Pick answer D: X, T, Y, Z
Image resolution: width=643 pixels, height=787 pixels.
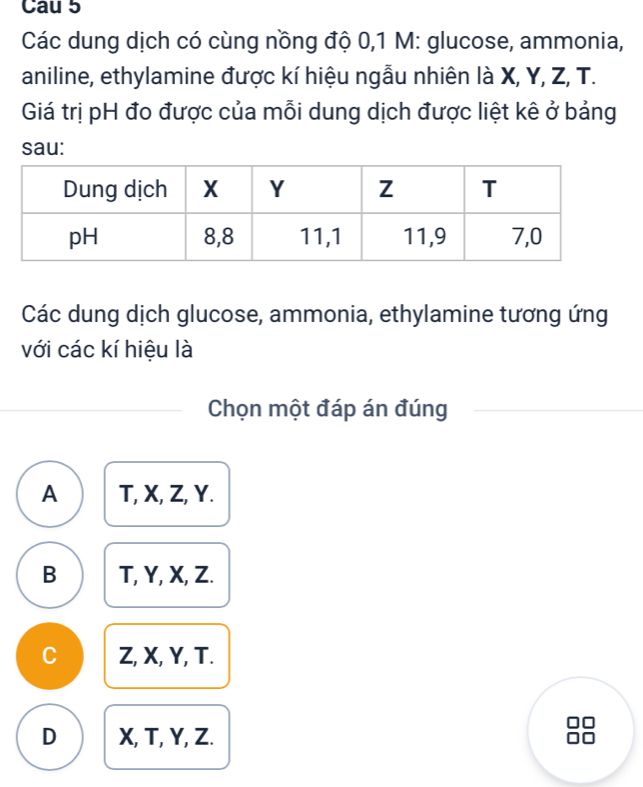166,737
